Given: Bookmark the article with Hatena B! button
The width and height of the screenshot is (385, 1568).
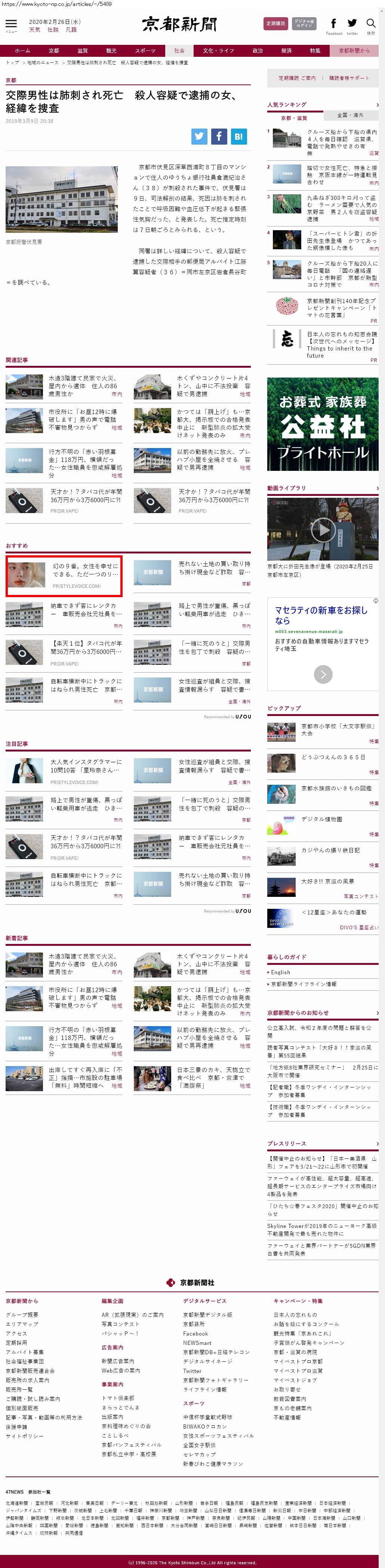Looking at the screenshot, I should (239, 136).
